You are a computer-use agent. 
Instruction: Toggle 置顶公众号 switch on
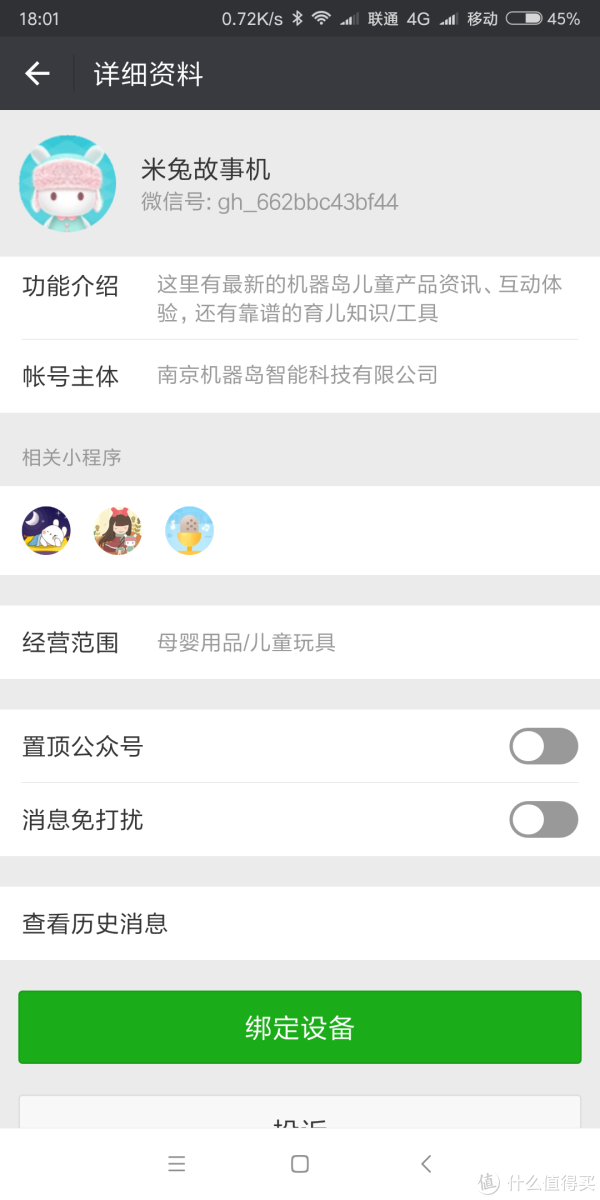click(544, 746)
